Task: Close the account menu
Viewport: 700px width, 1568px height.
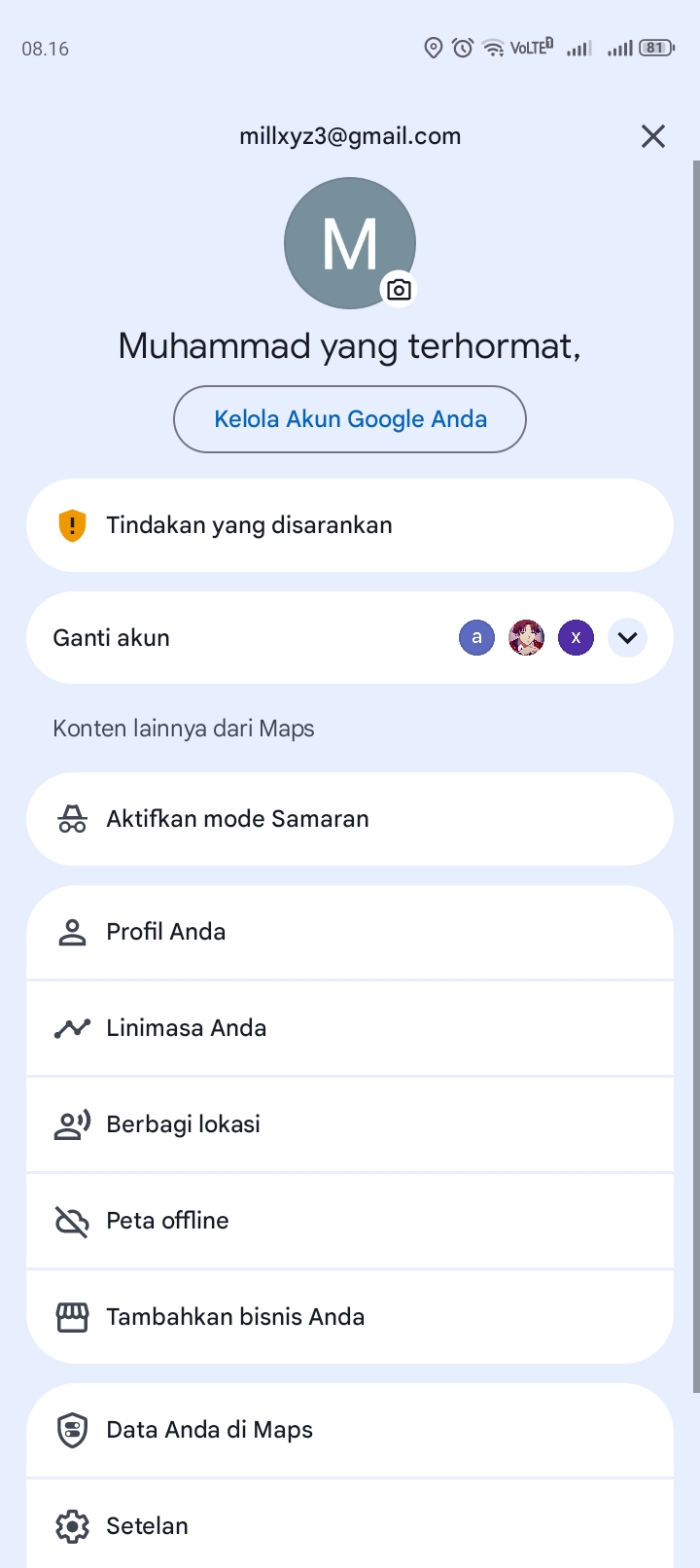Action: 653,136
